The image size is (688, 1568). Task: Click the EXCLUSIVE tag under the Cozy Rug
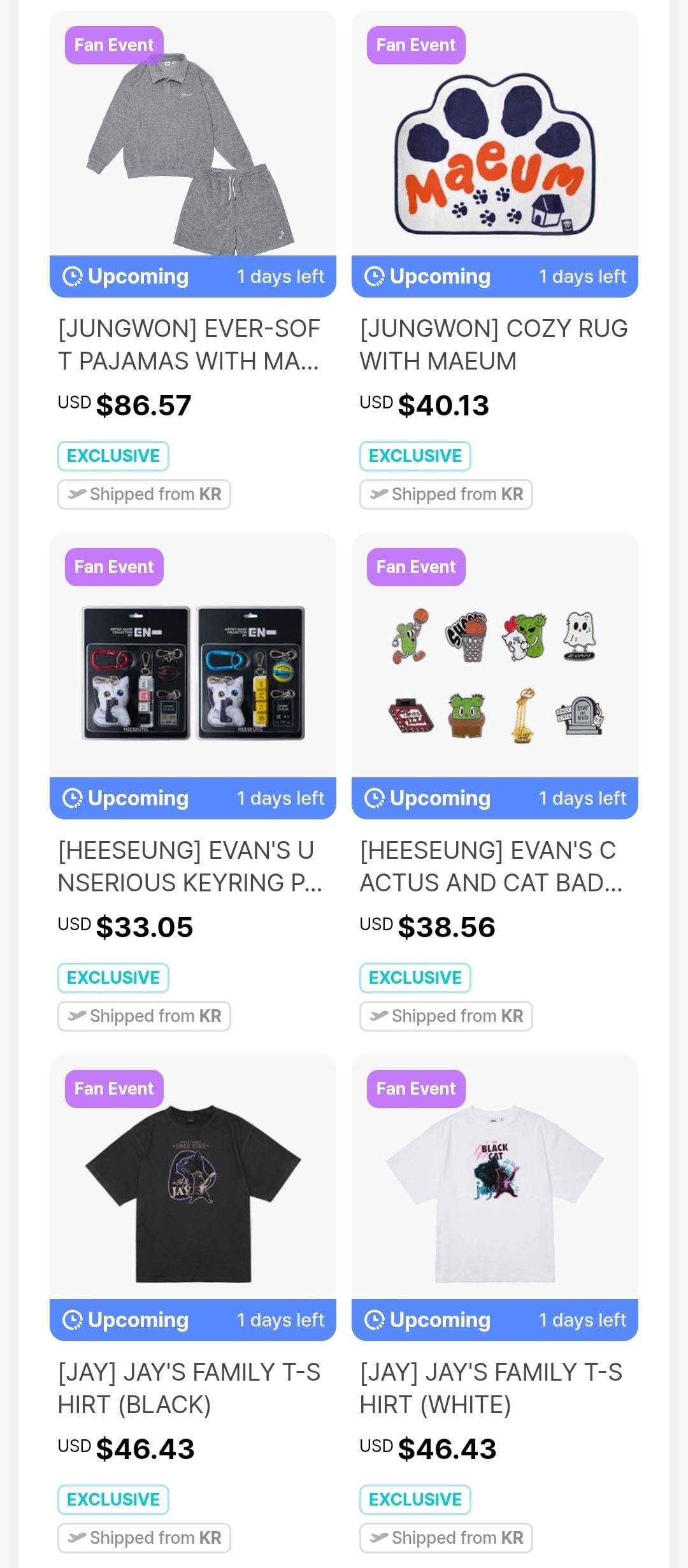(x=415, y=455)
